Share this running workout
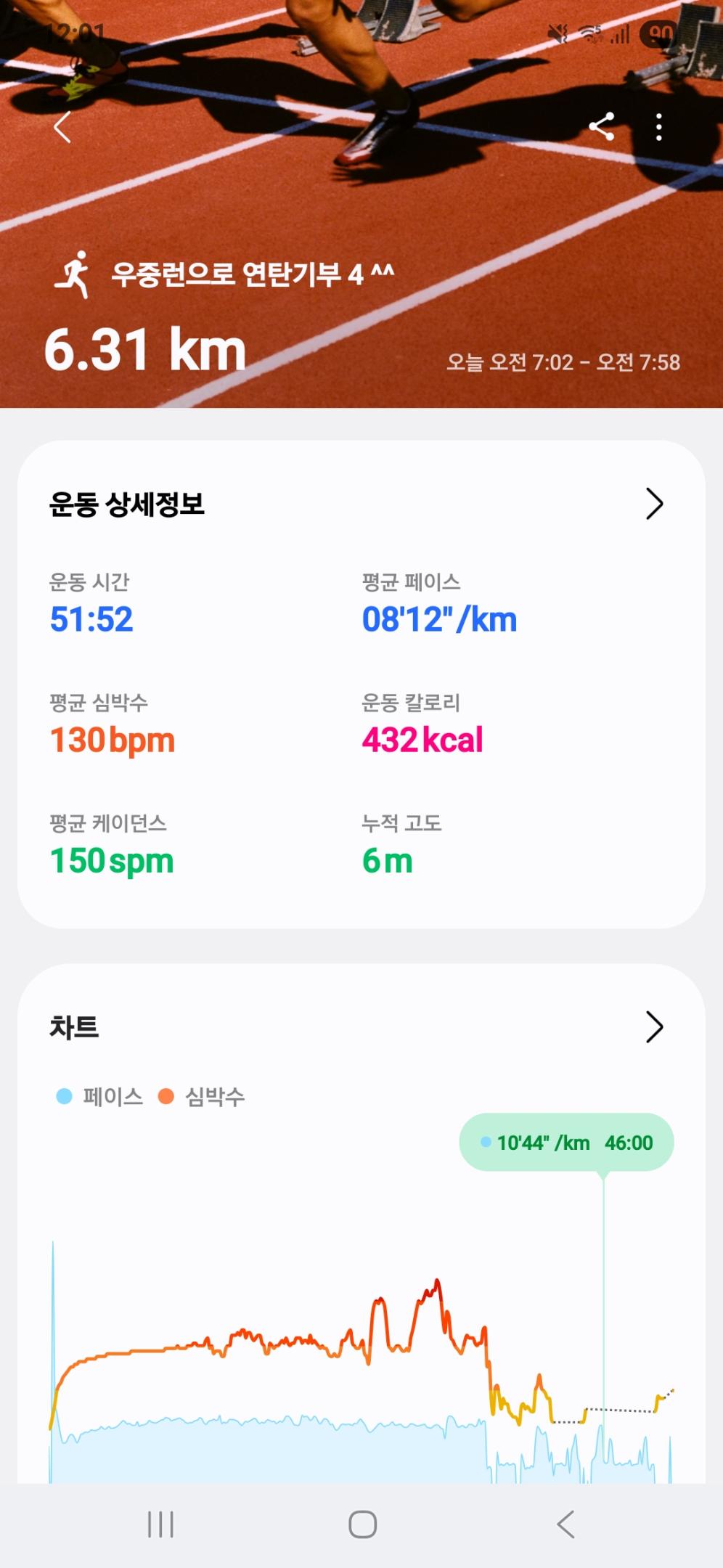This screenshot has width=723, height=1568. pyautogui.click(x=602, y=127)
